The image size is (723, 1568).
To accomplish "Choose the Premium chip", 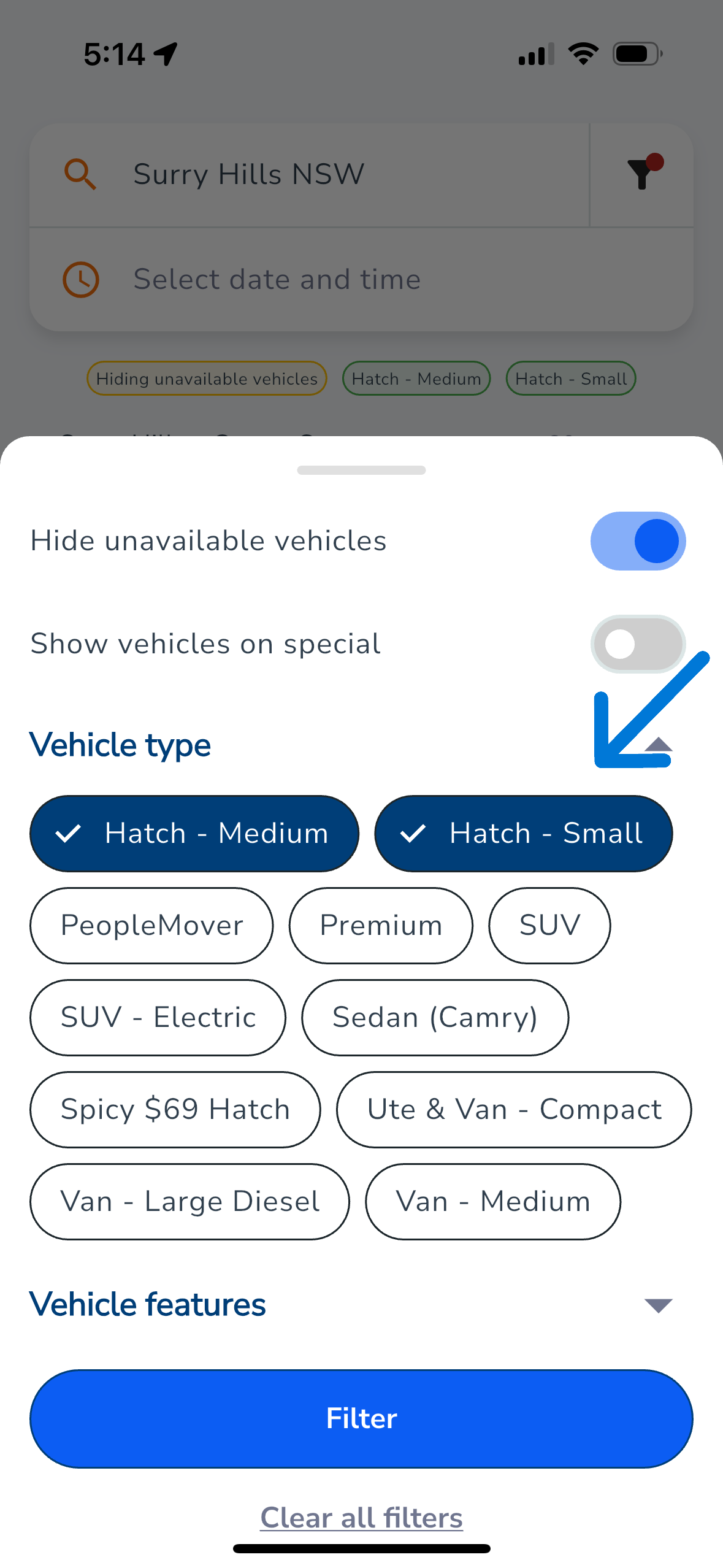I will 381,925.
